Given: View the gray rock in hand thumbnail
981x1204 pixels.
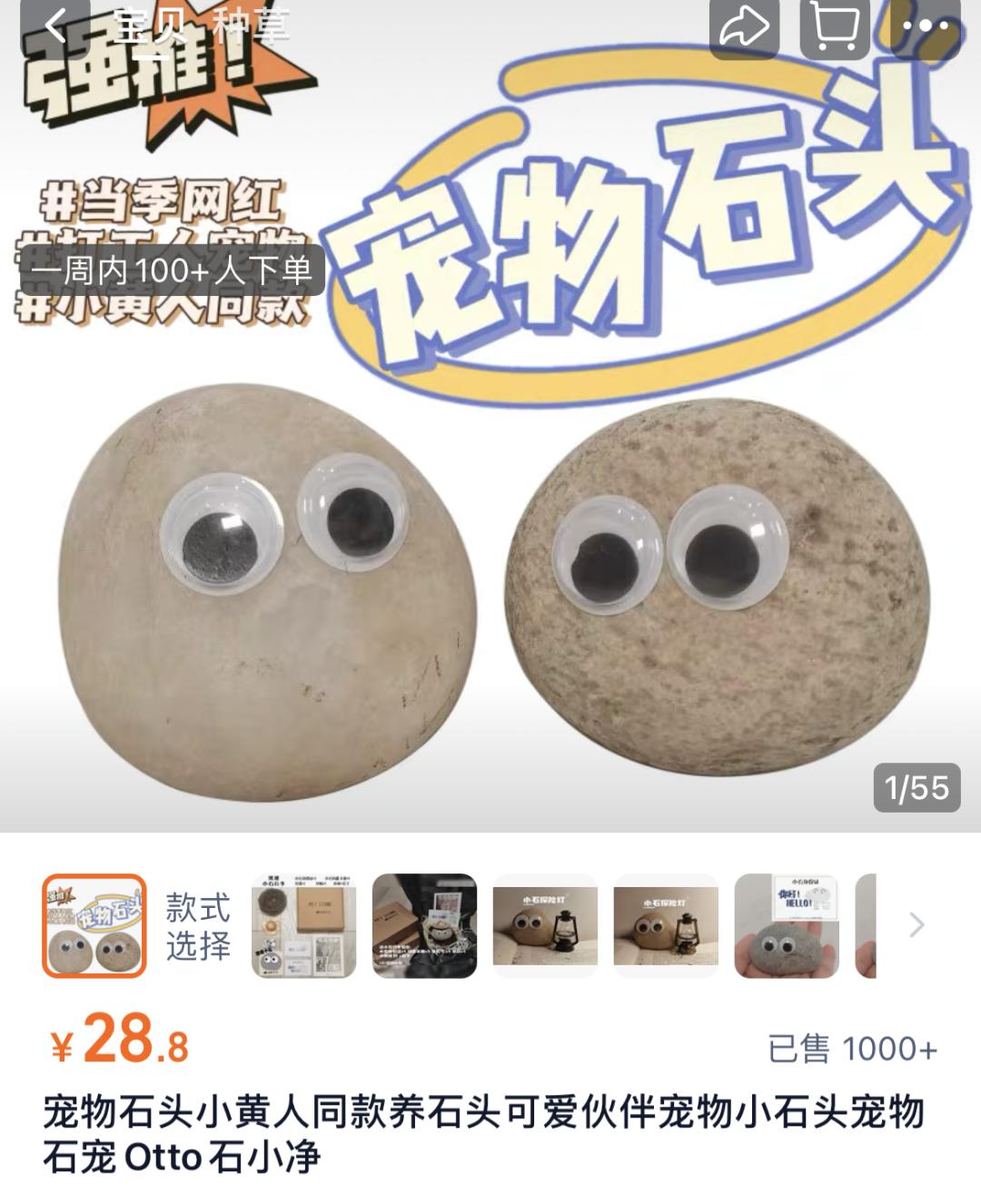Looking at the screenshot, I should tap(787, 925).
